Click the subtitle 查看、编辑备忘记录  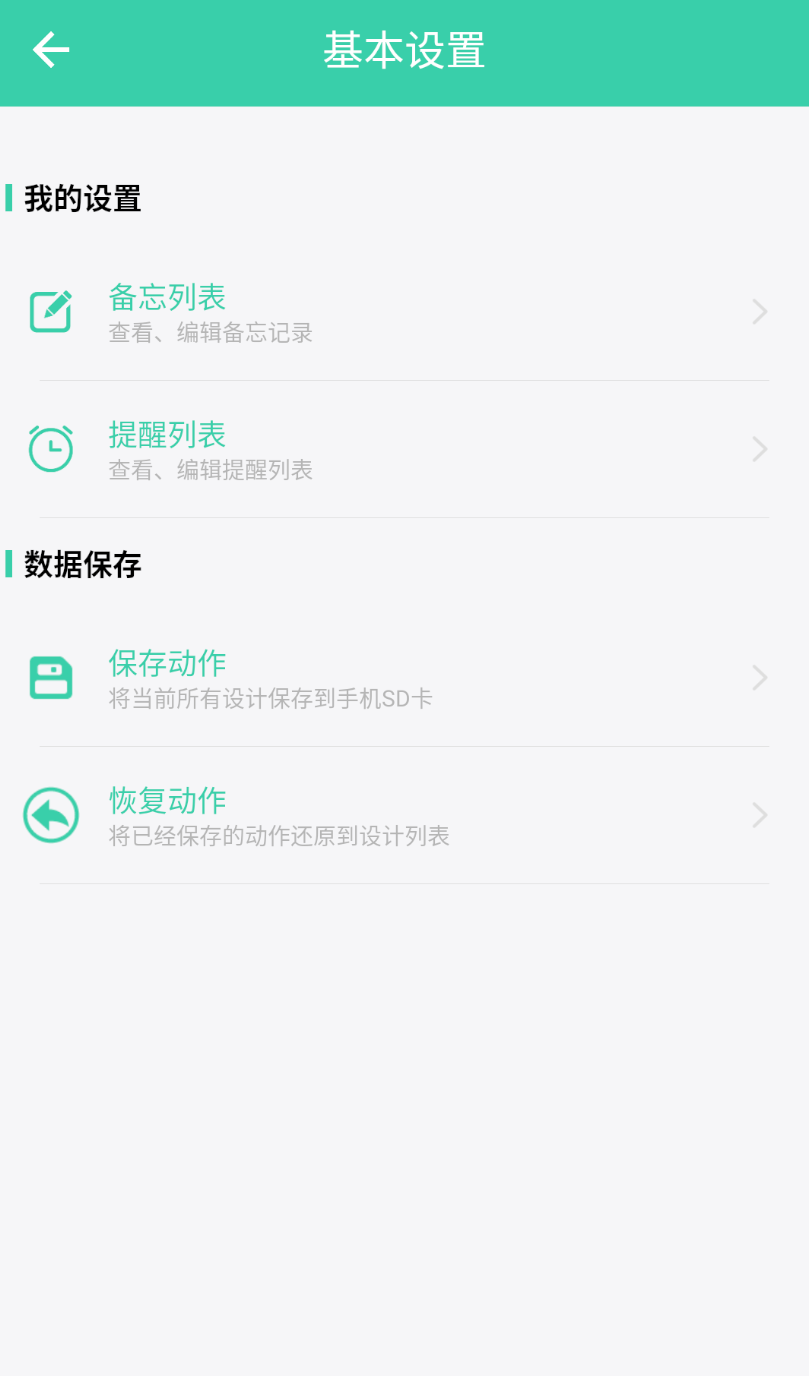pyautogui.click(x=210, y=332)
